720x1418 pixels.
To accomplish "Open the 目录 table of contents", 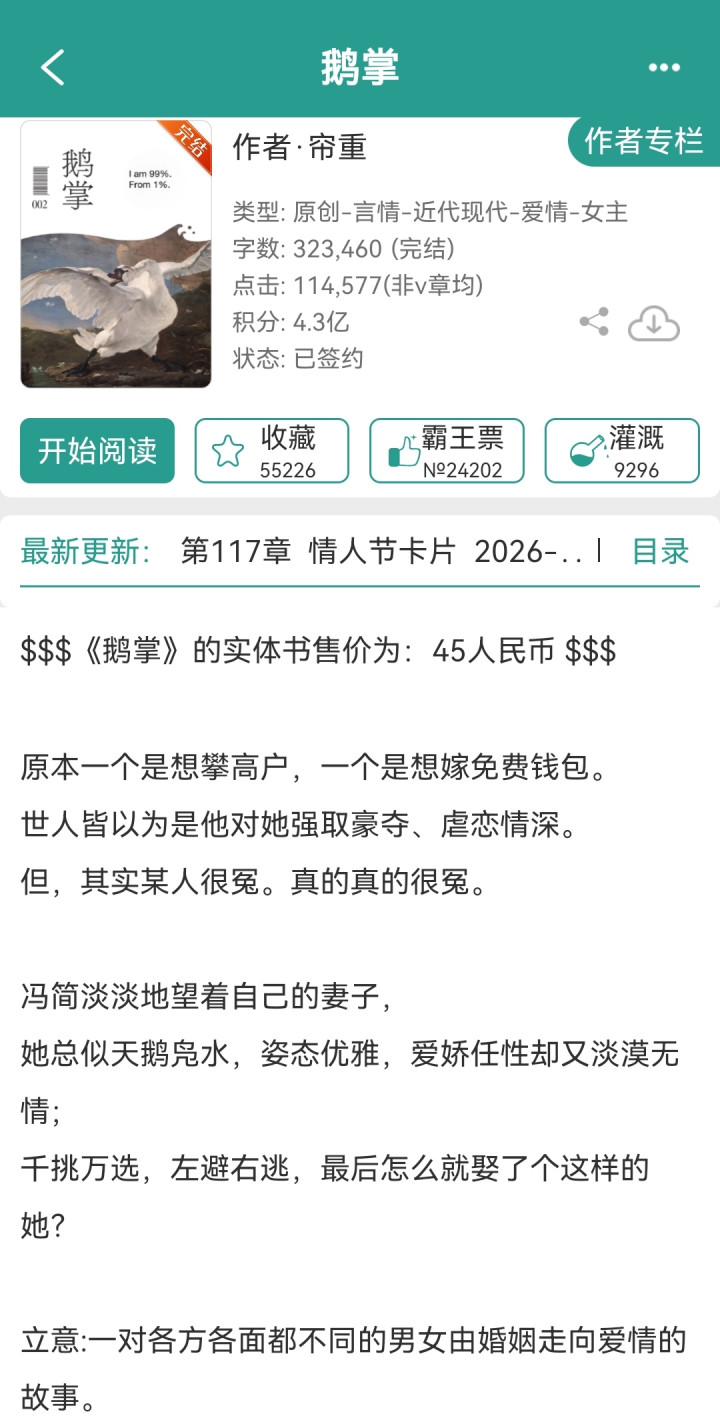I will pyautogui.click(x=661, y=551).
